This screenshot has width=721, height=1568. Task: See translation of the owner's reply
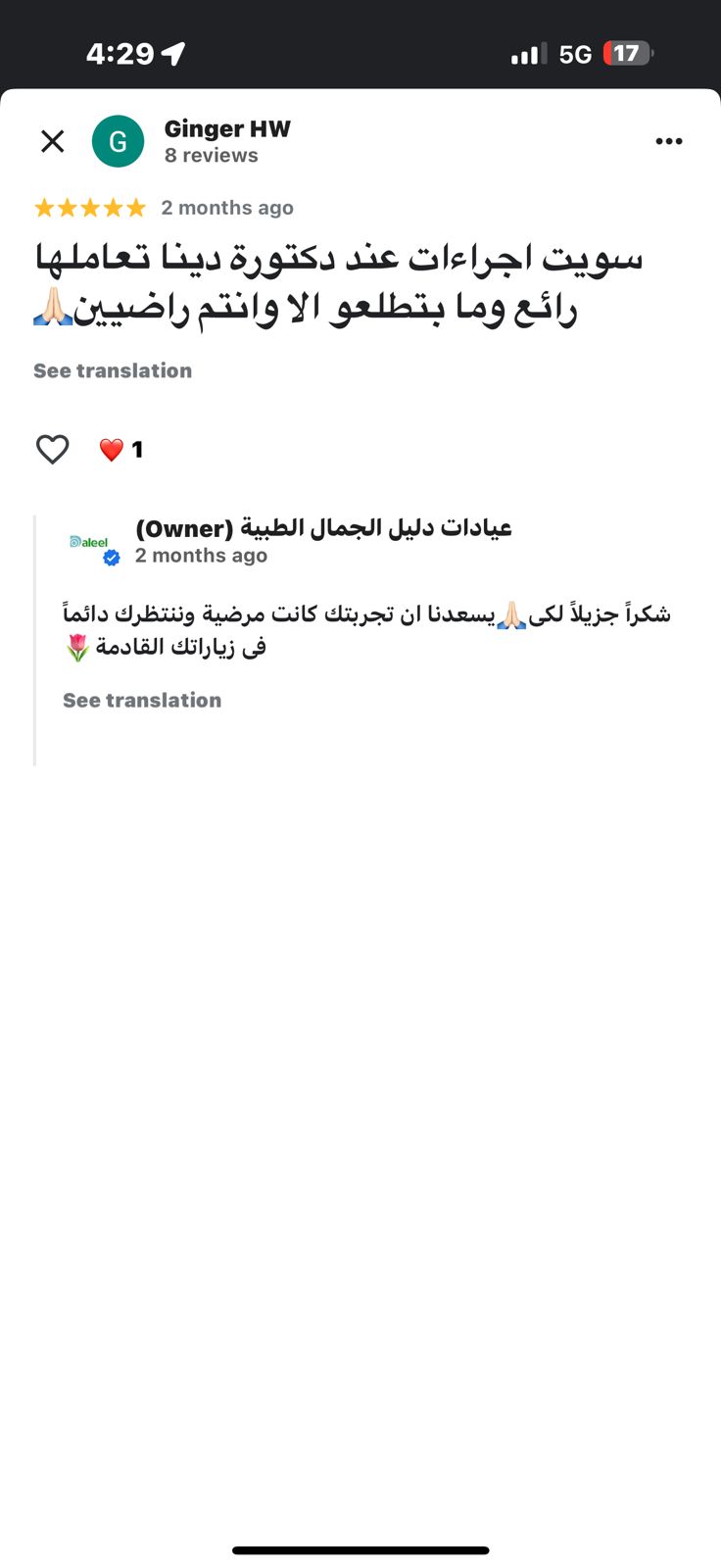pyautogui.click(x=142, y=700)
